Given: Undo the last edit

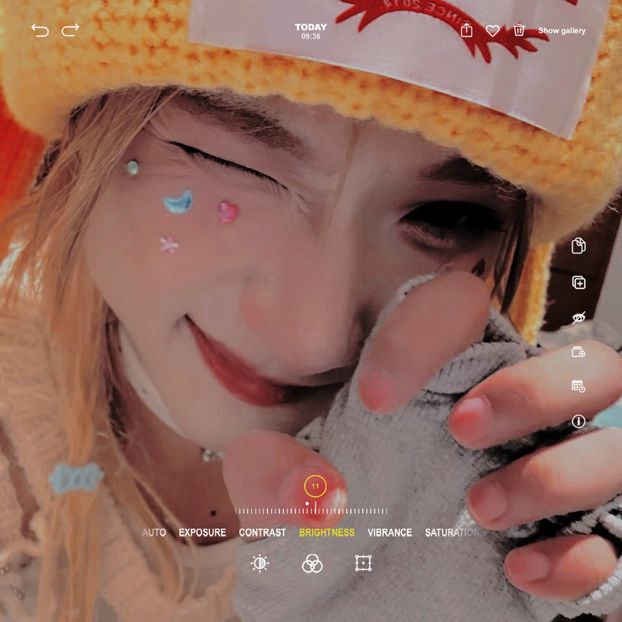Looking at the screenshot, I should (40, 31).
